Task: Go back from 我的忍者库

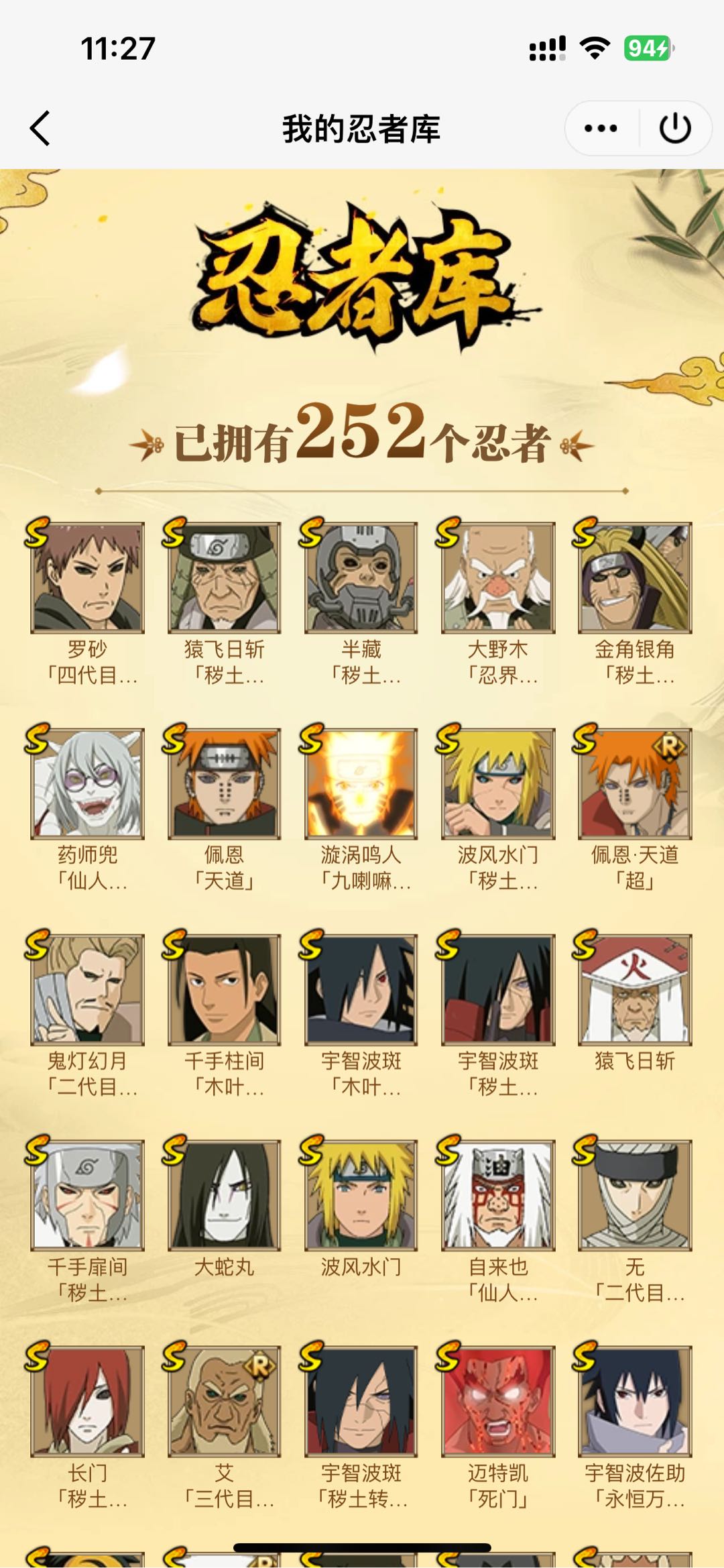Action: [40, 128]
